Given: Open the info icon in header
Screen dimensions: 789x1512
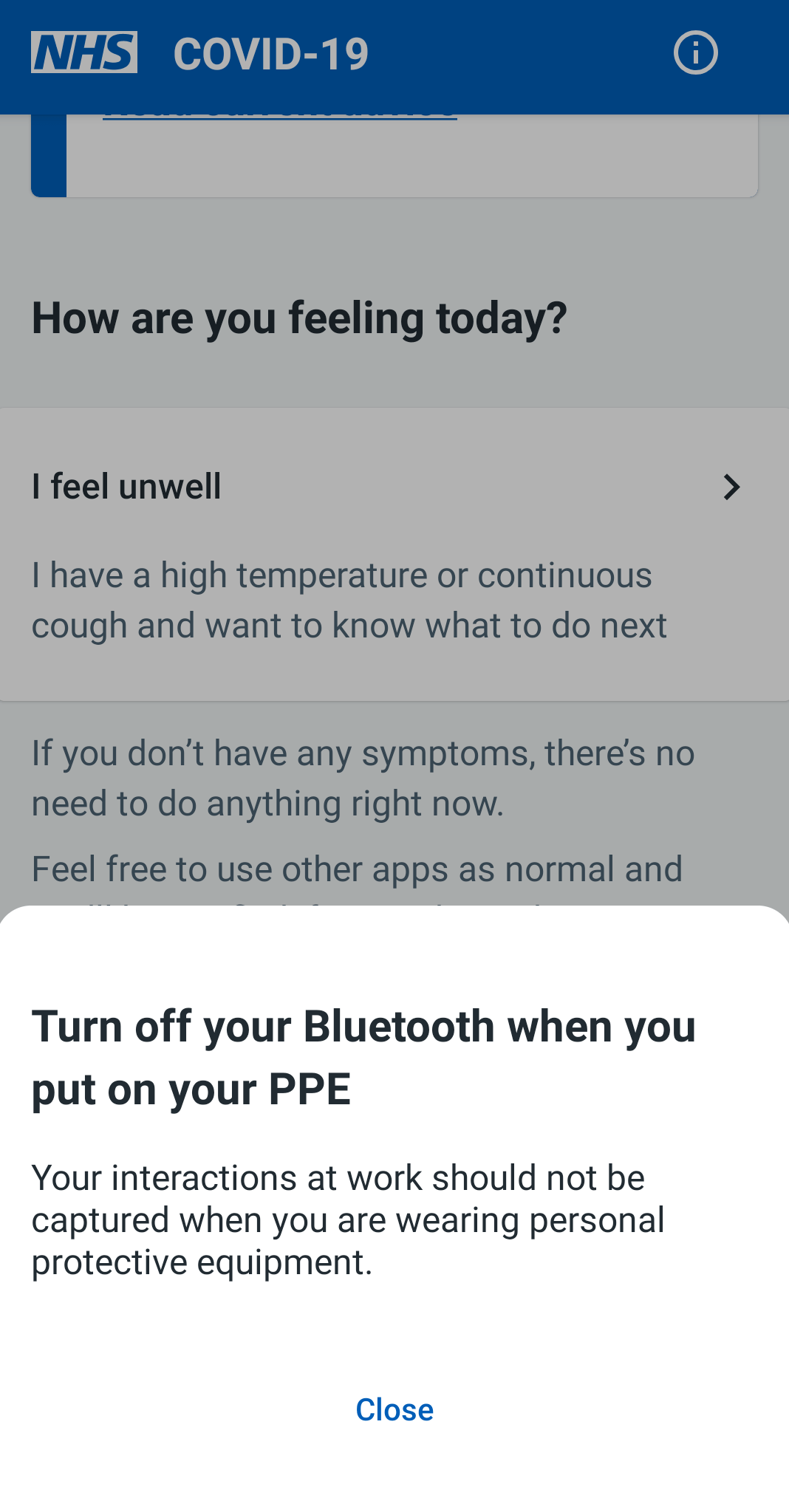Looking at the screenshot, I should [x=695, y=53].
